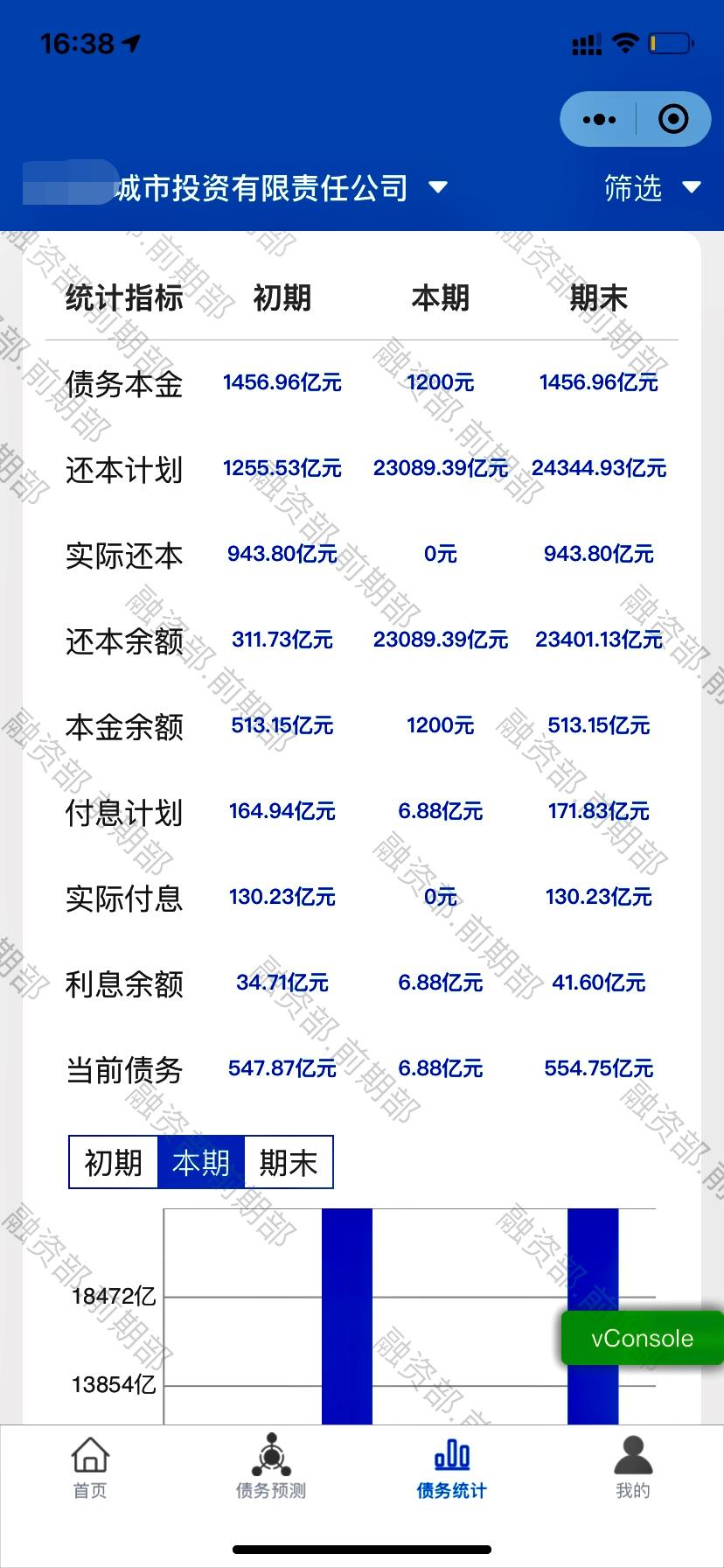Open the 筛选 filter dropdown

click(652, 187)
